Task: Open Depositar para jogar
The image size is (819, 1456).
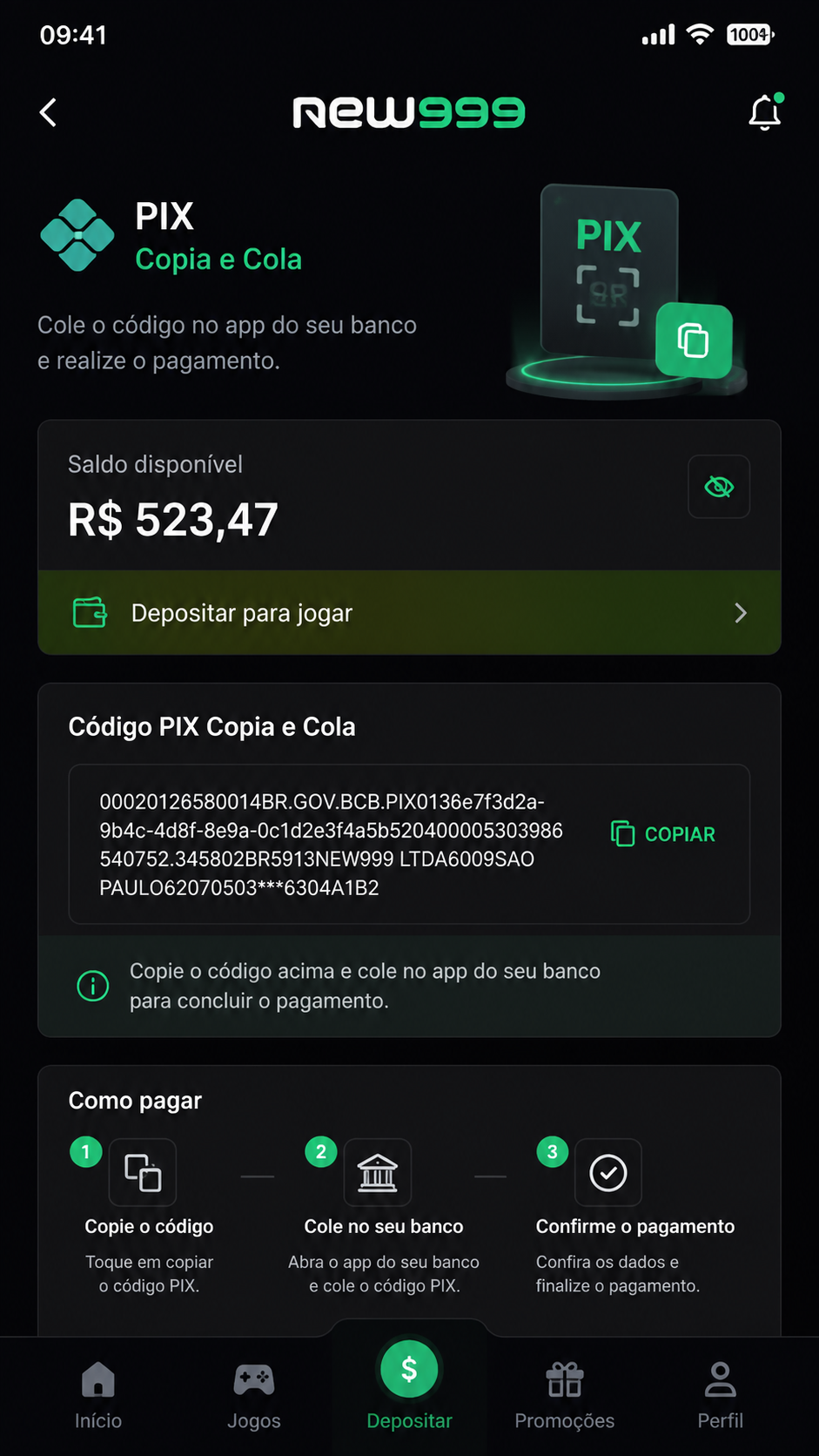Action: [409, 613]
